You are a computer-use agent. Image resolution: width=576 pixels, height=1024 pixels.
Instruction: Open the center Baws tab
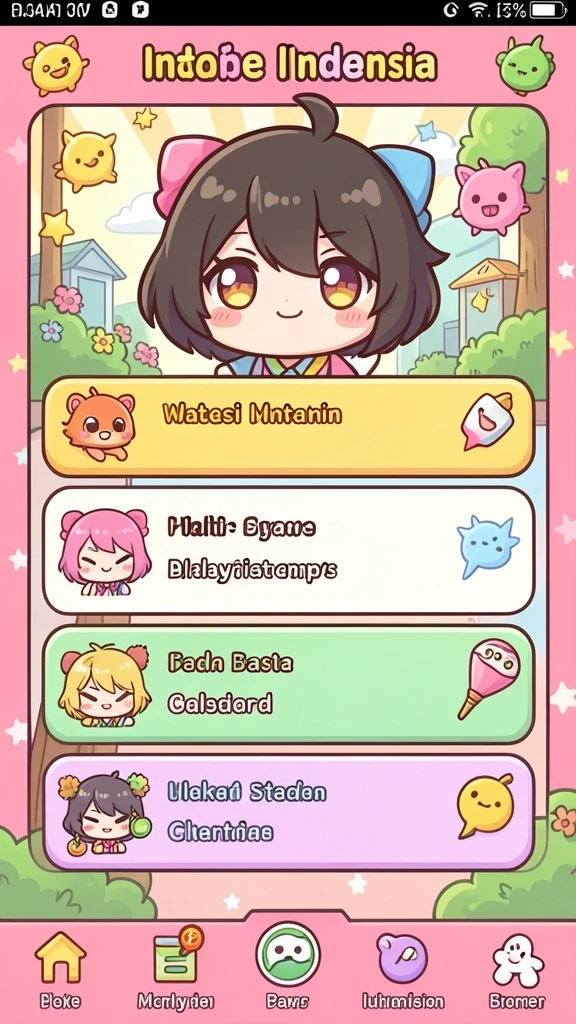click(287, 966)
